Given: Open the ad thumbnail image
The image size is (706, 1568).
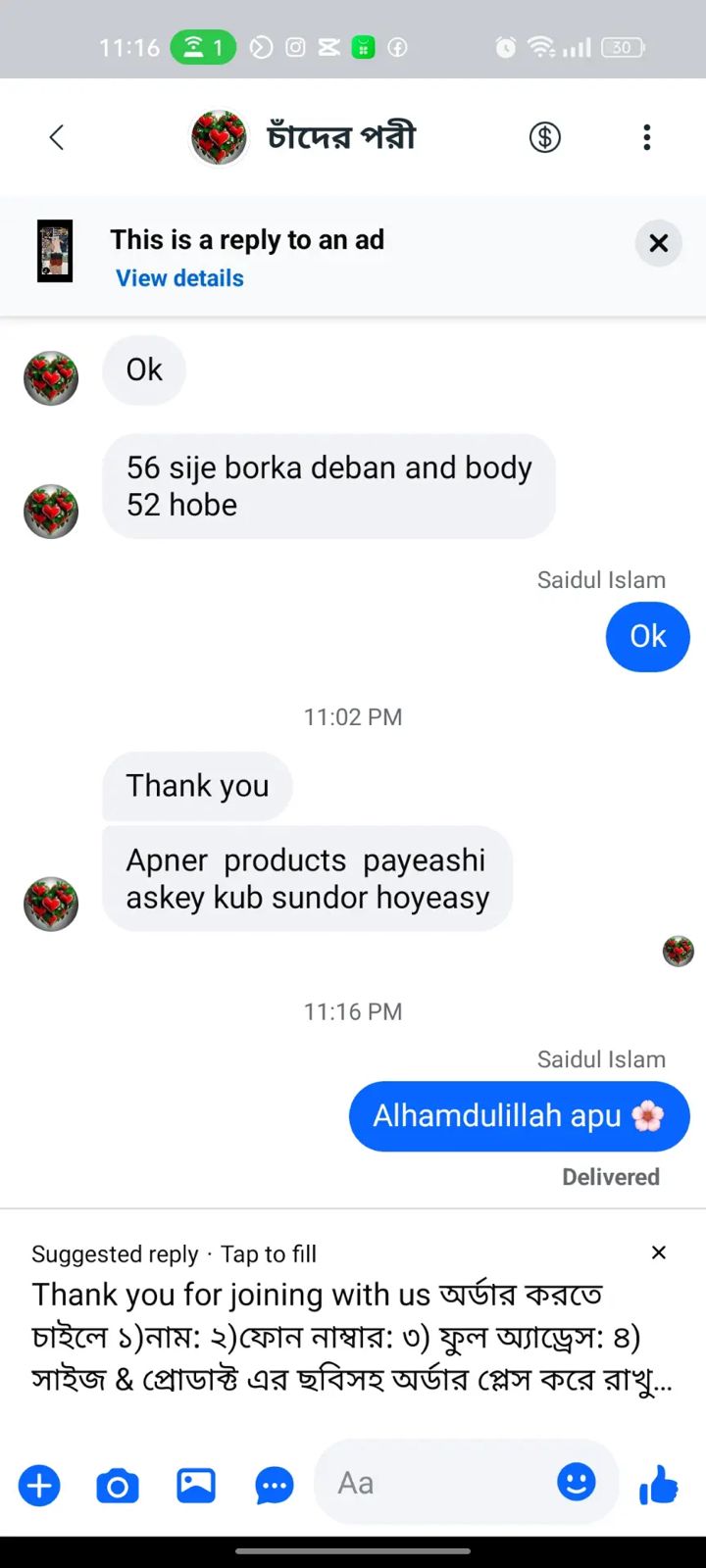Looking at the screenshot, I should tap(55, 252).
